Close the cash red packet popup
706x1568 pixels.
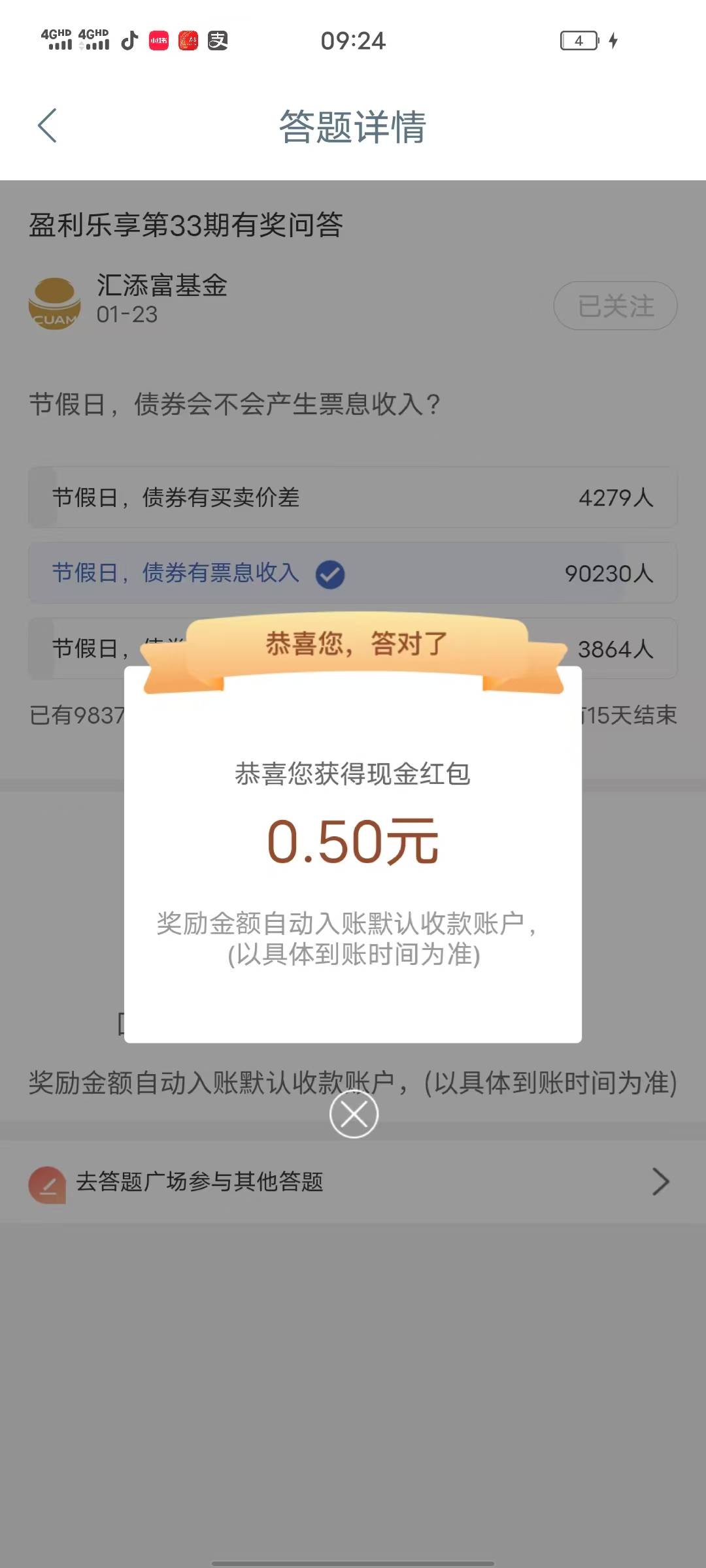[354, 1115]
